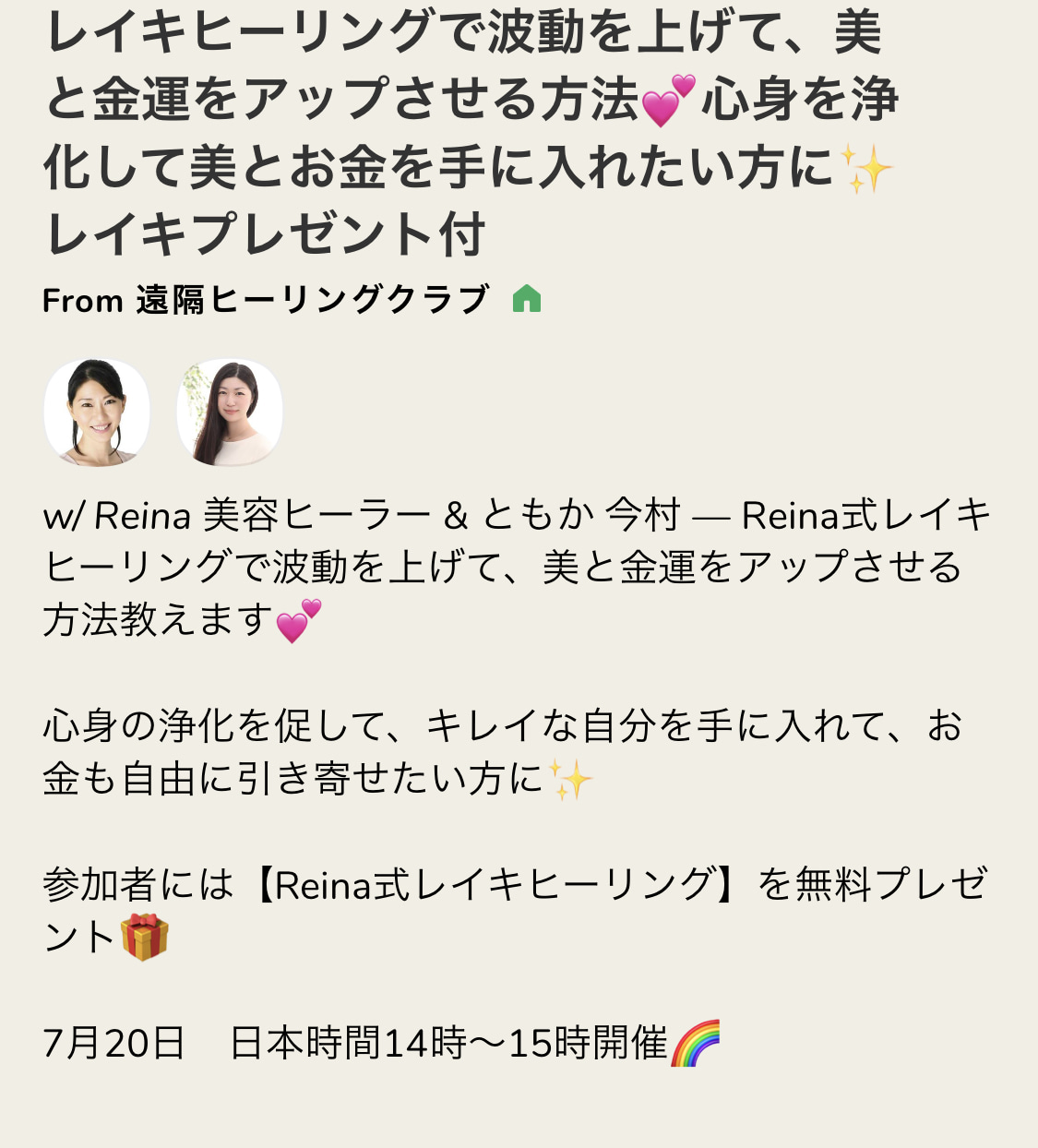The width and height of the screenshot is (1038, 1148).
Task: Open ともか 今村's profile photo
Action: pyautogui.click(x=230, y=412)
